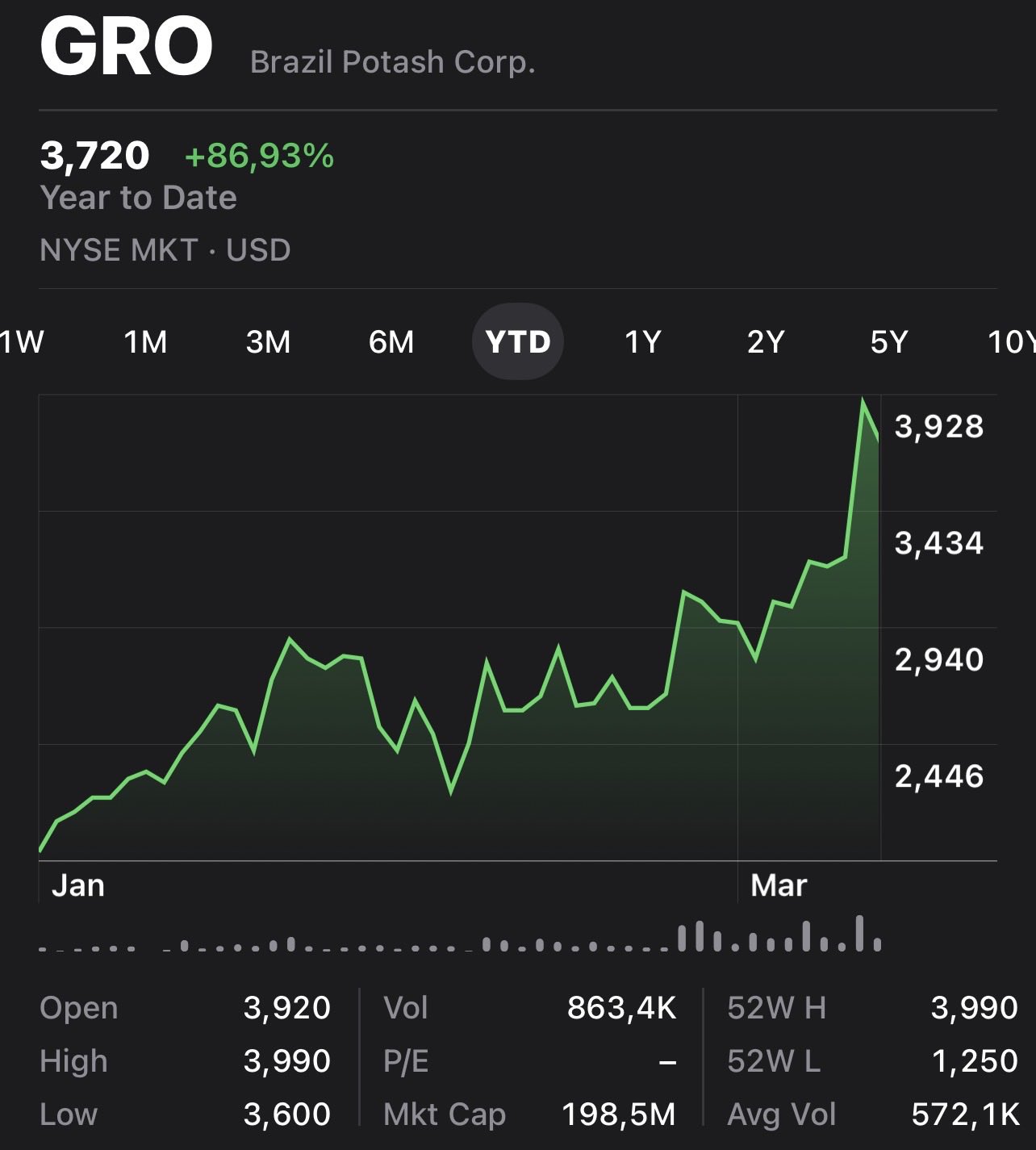
Task: Select the YTD range tab
Action: coord(518,342)
